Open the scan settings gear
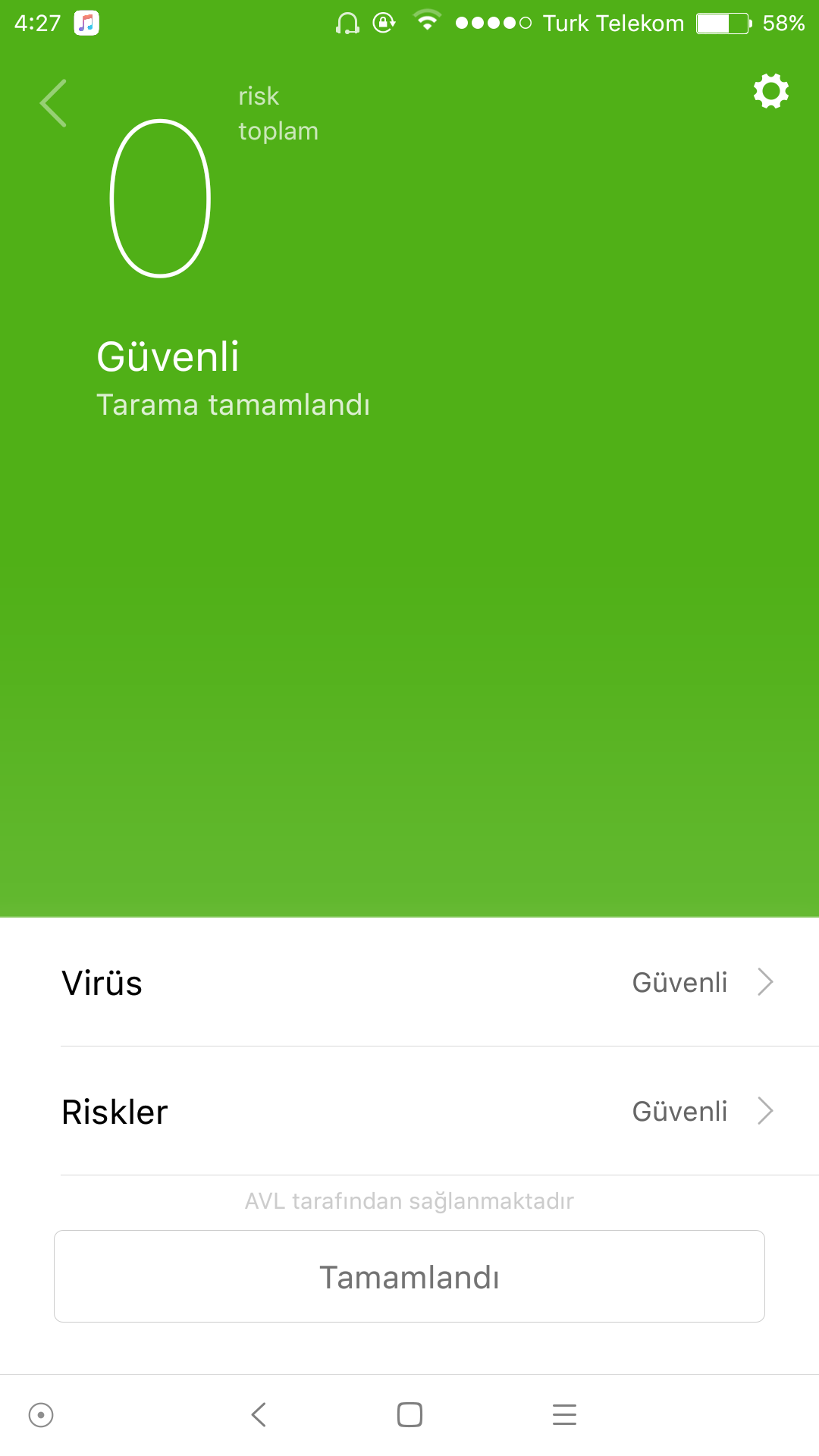The width and height of the screenshot is (819, 1456). [x=770, y=91]
